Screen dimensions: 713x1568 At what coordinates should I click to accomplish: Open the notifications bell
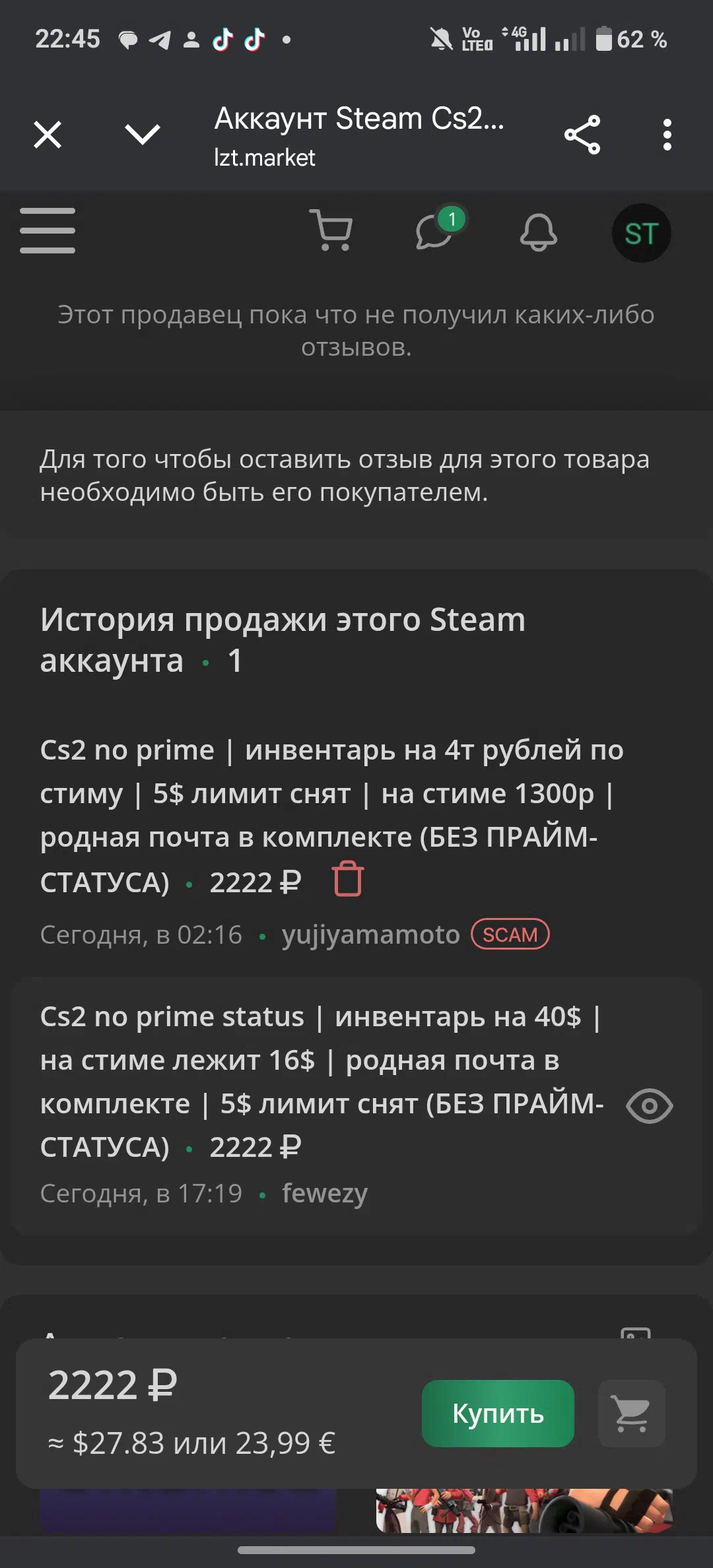point(539,232)
